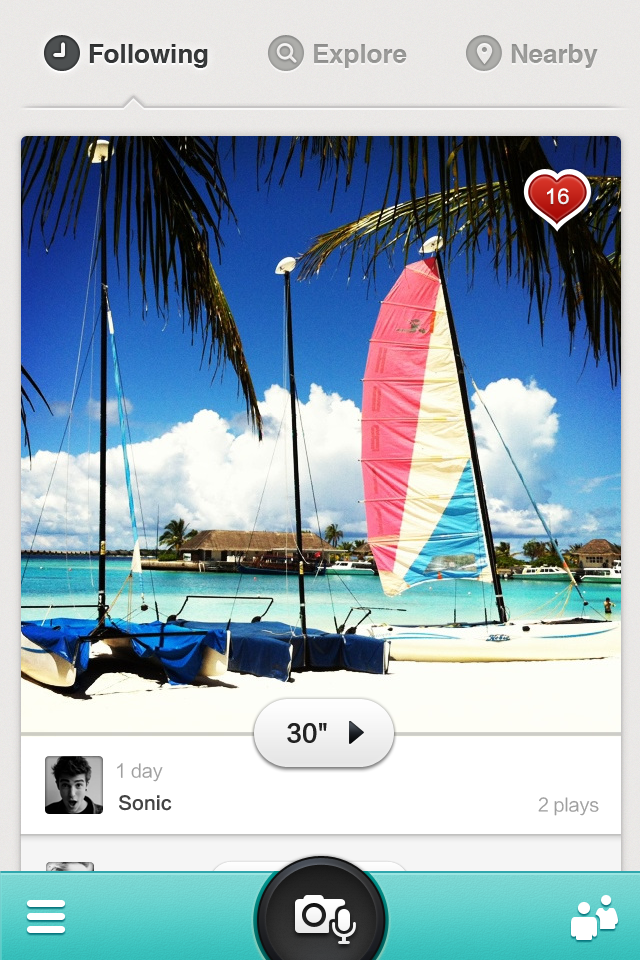Like the beach photo via the heart
Screen dimensions: 640x960
pyautogui.click(x=557, y=197)
